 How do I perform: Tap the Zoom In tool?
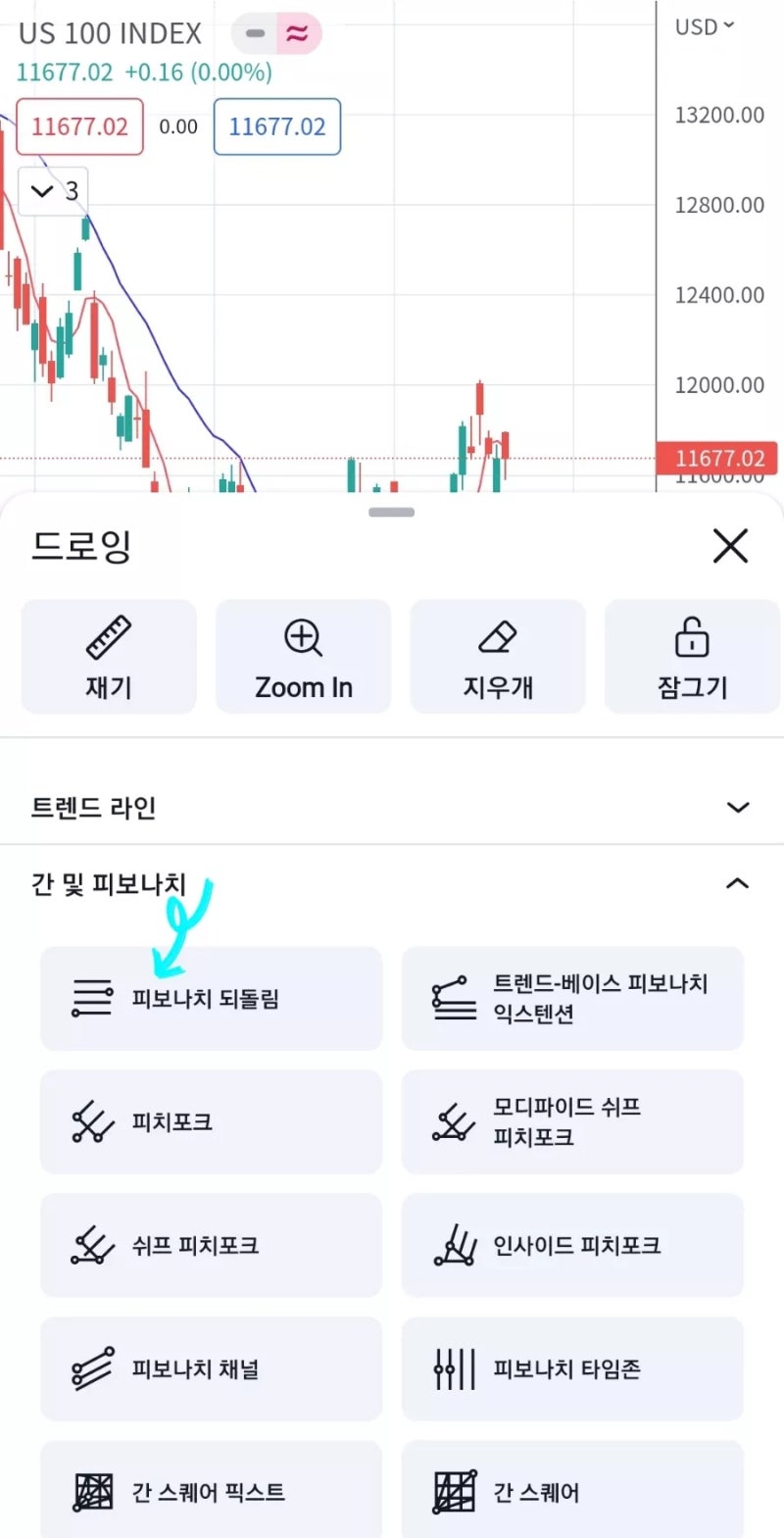pyautogui.click(x=303, y=657)
